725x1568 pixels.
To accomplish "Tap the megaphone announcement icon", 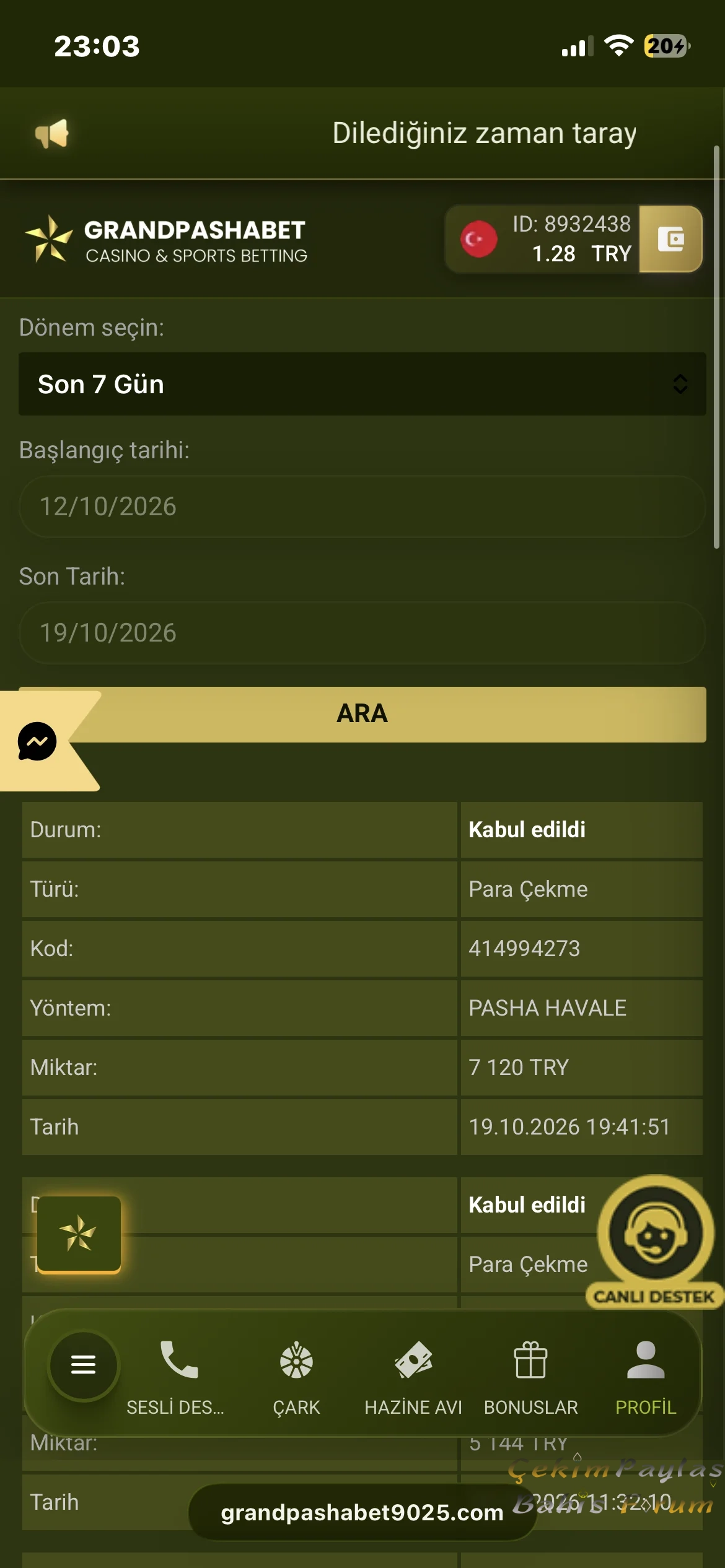I will (52, 133).
